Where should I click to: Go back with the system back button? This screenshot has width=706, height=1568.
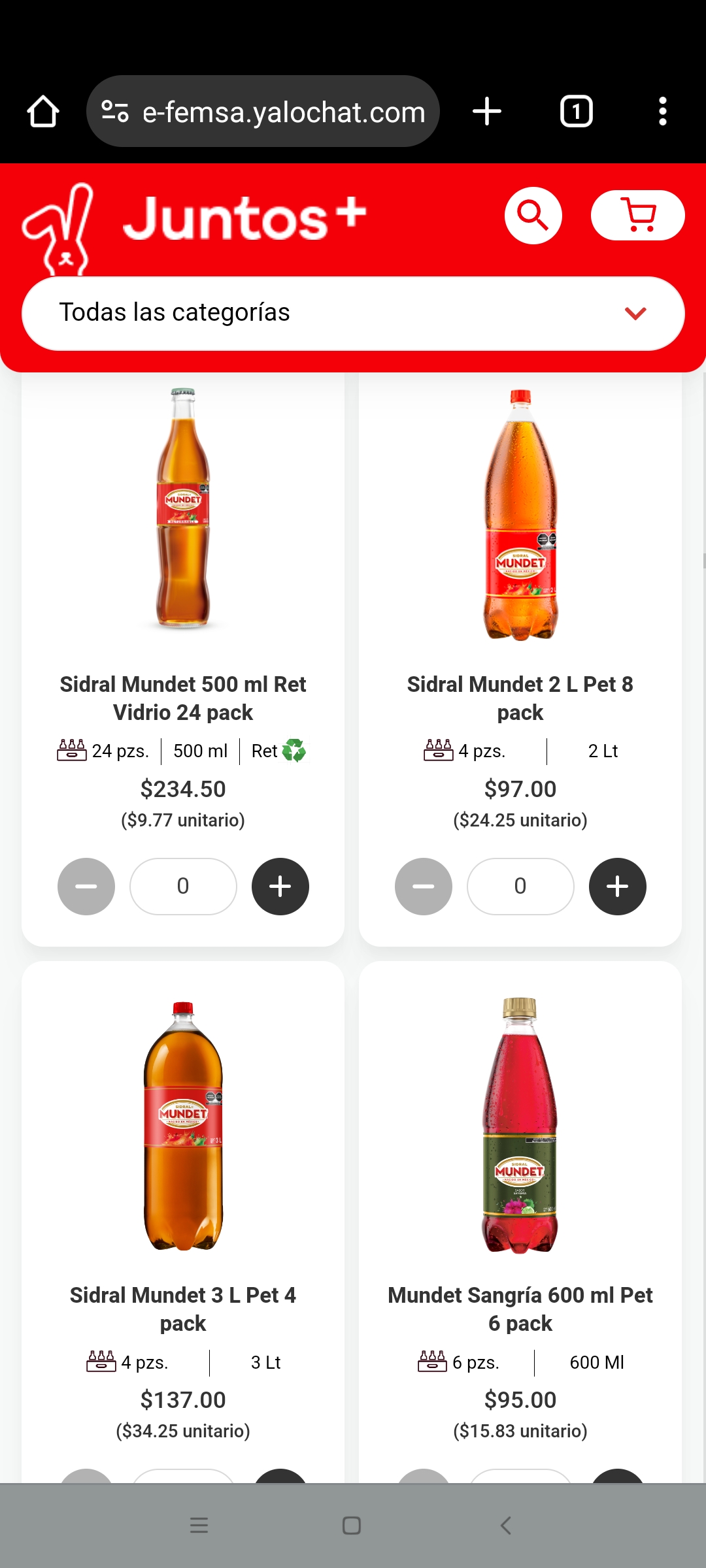505,1526
